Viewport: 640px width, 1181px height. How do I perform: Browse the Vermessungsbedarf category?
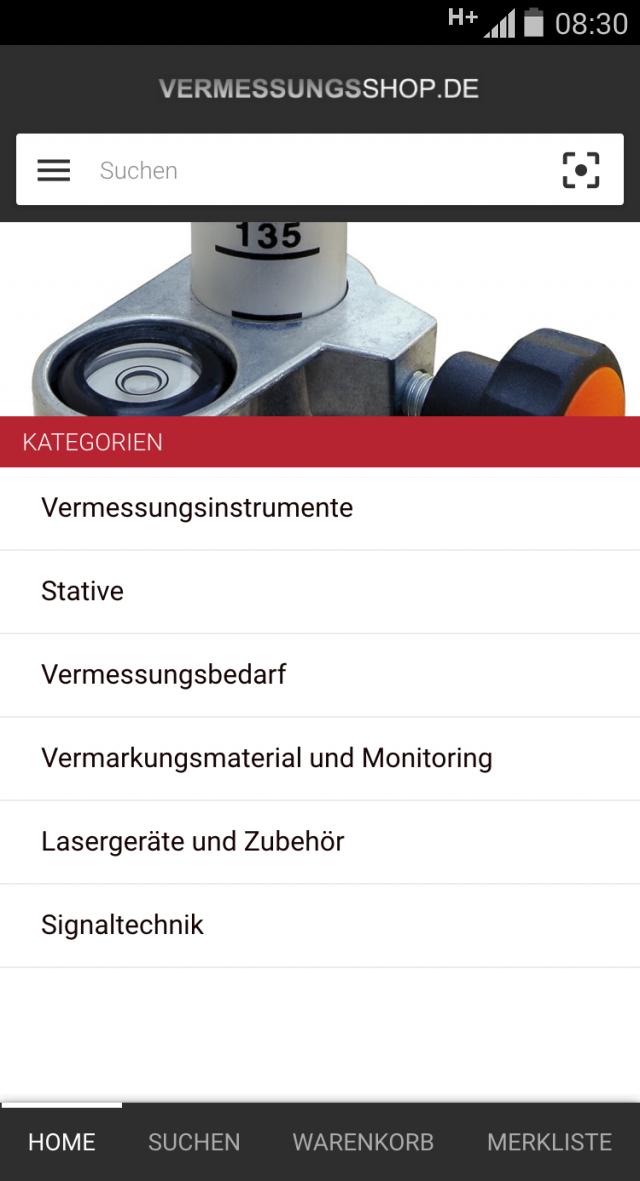[163, 675]
